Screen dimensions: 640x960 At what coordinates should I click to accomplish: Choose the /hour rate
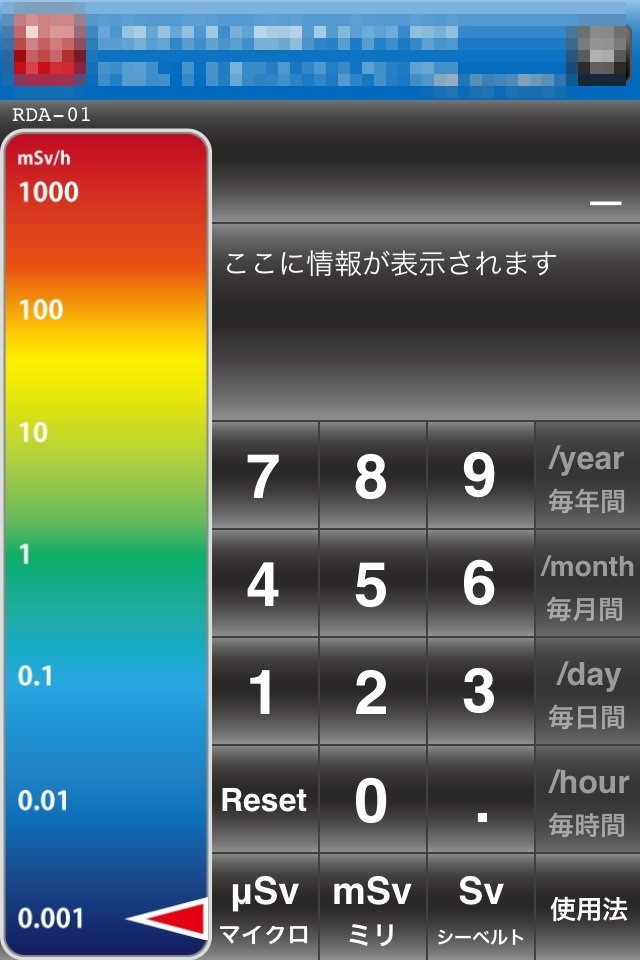click(588, 799)
